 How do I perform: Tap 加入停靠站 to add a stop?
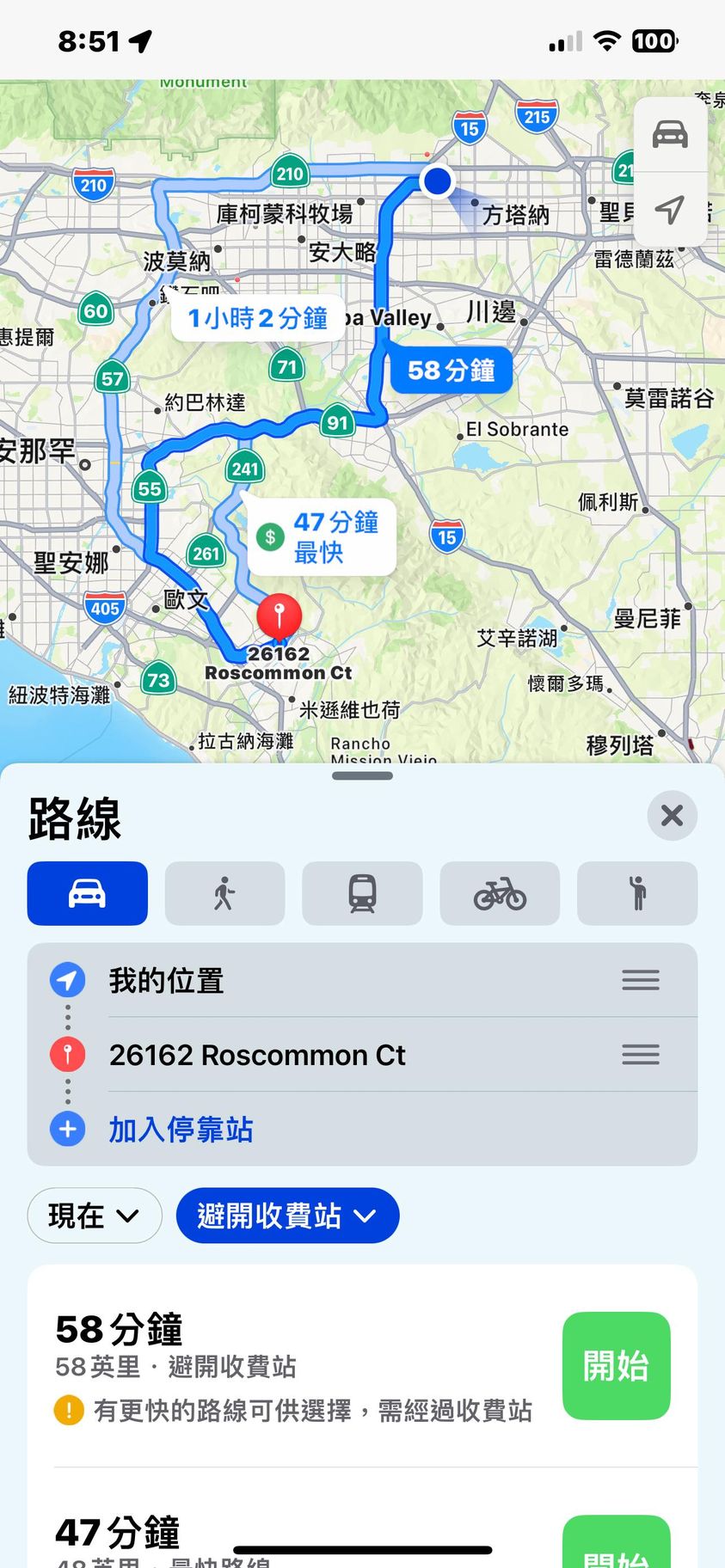(181, 1129)
